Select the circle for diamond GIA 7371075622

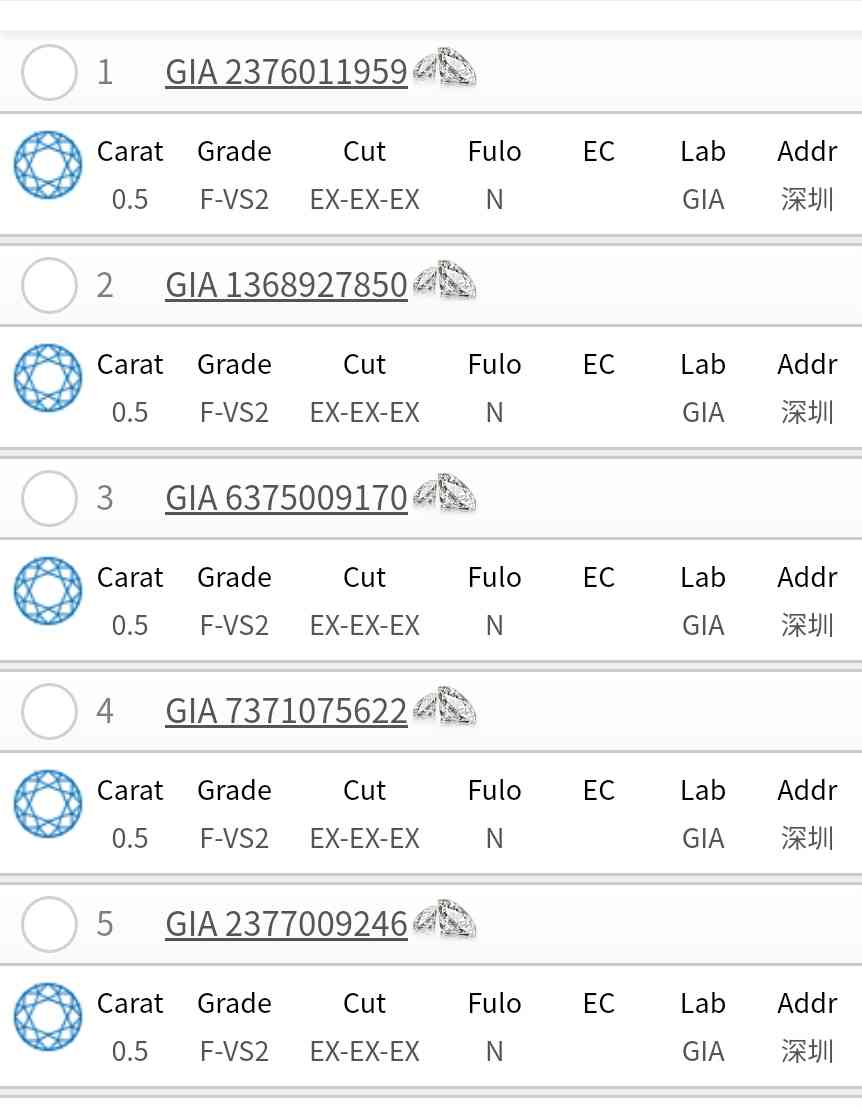coord(49,711)
